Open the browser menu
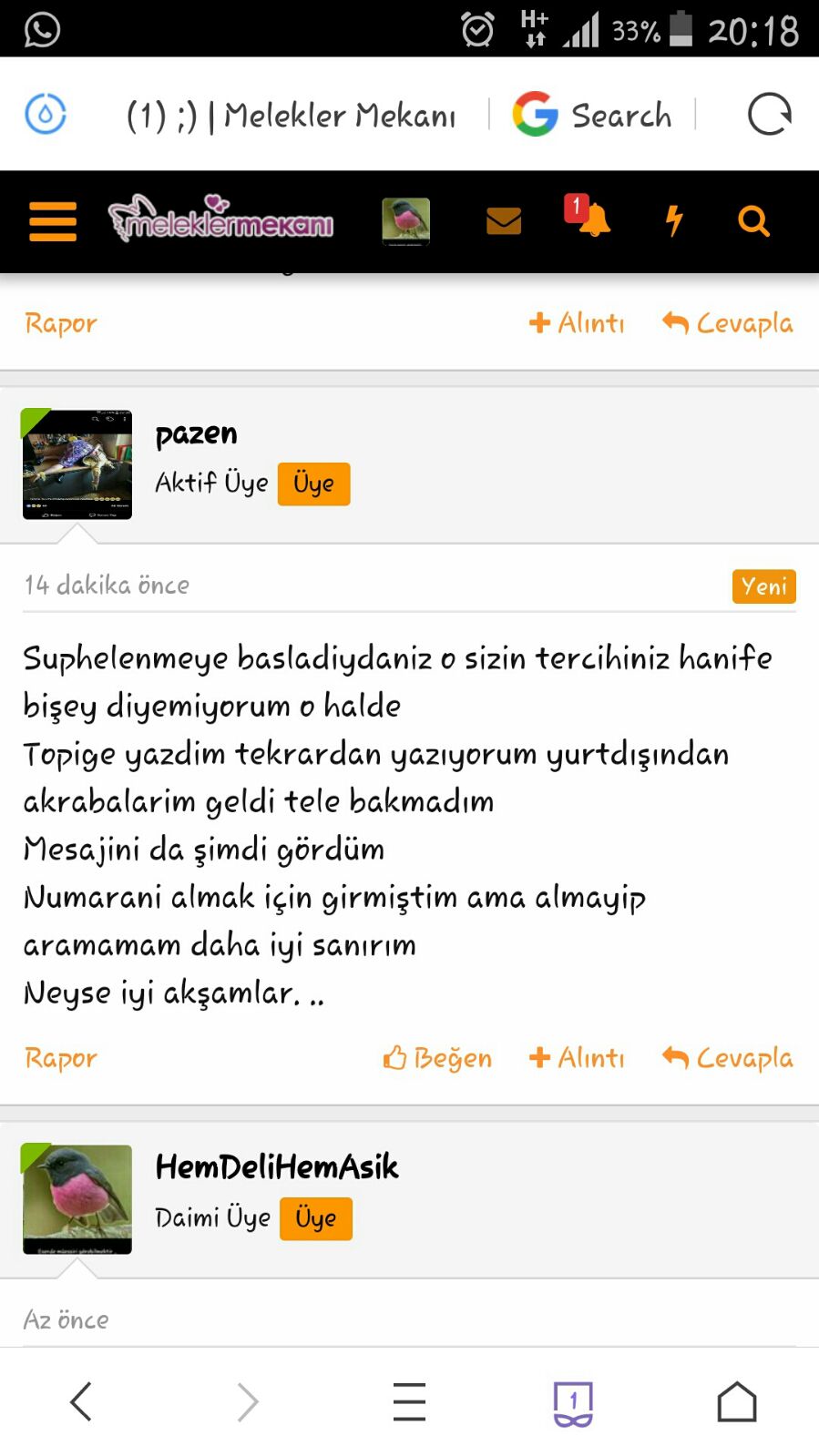The width and height of the screenshot is (819, 1456). (x=409, y=1402)
